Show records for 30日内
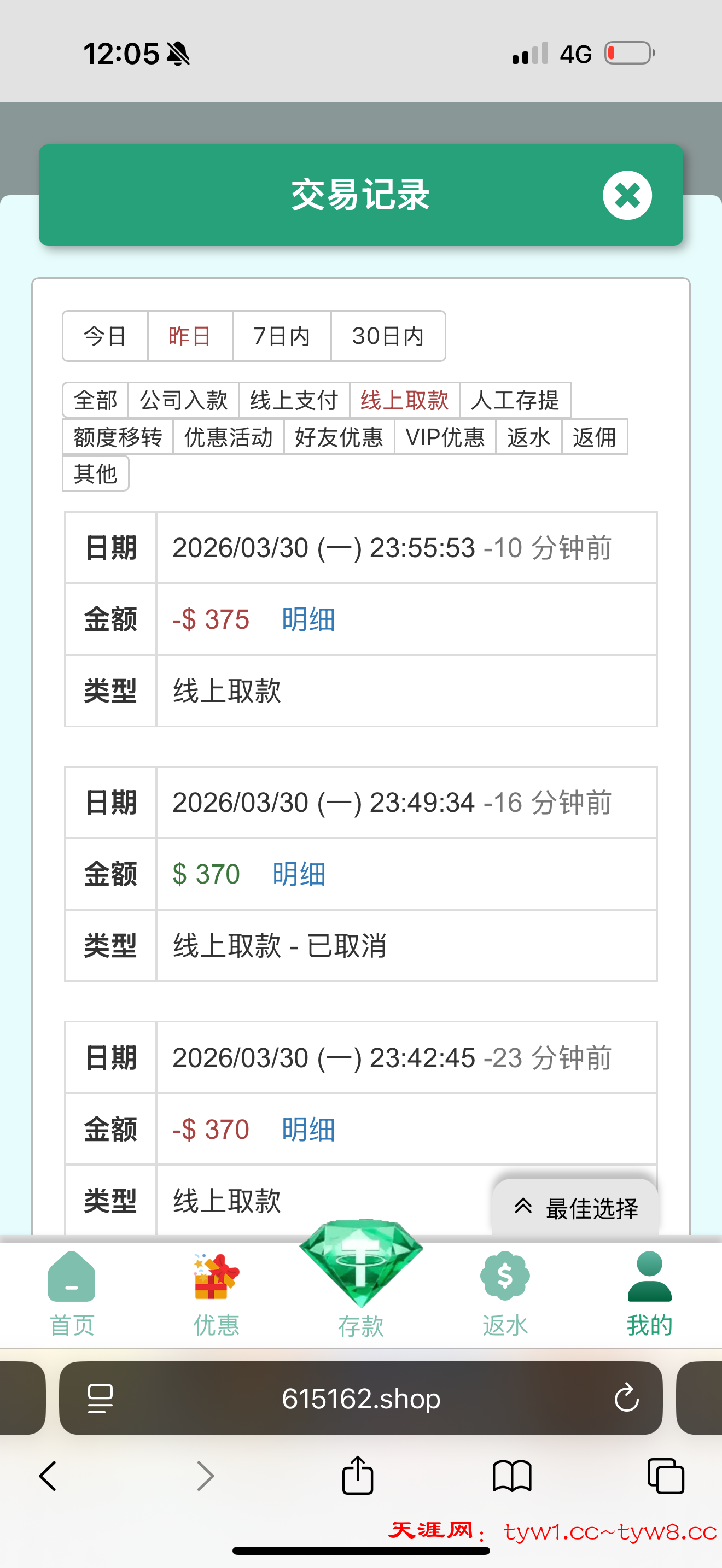 tap(388, 336)
